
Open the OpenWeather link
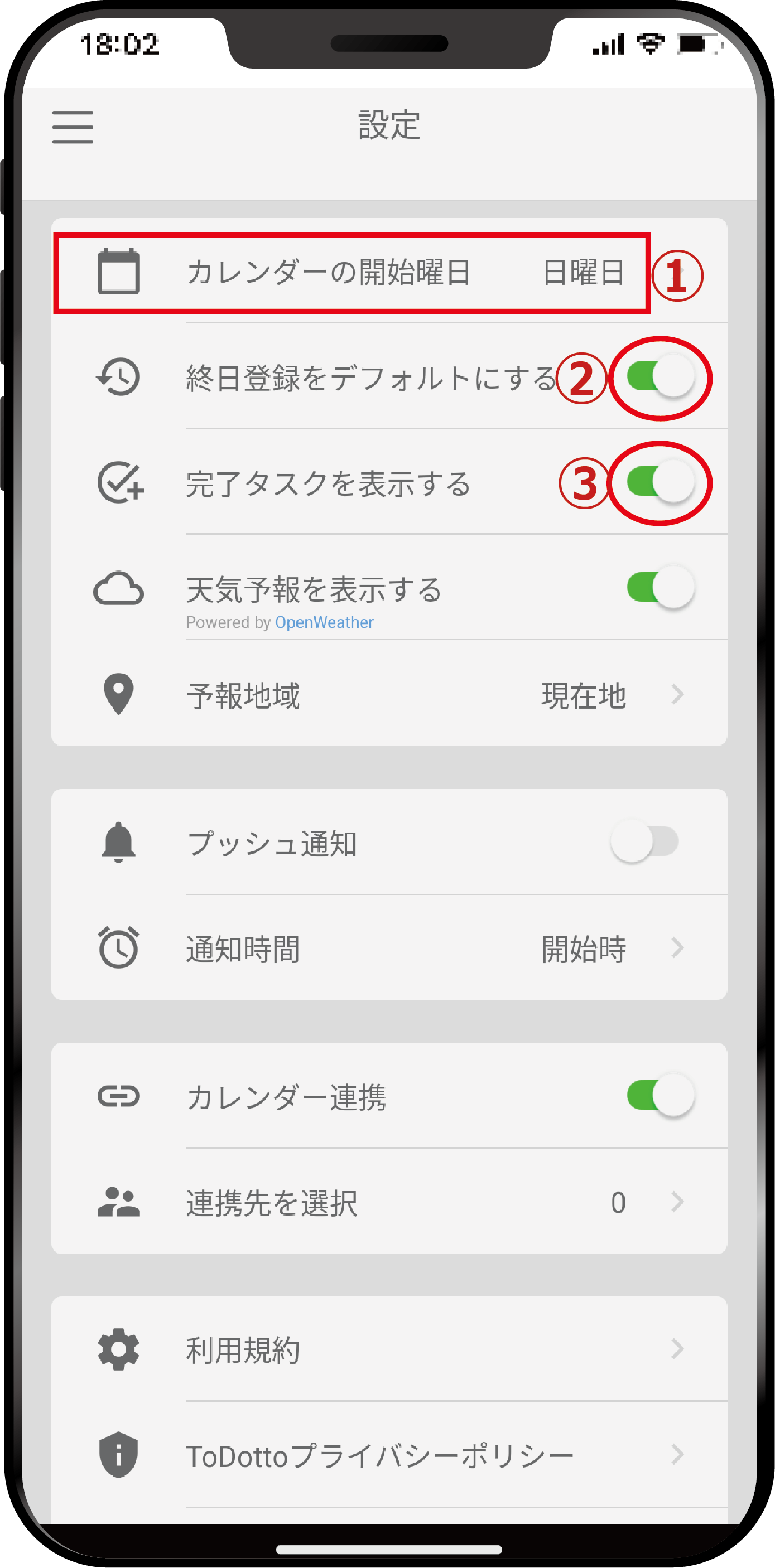324,623
